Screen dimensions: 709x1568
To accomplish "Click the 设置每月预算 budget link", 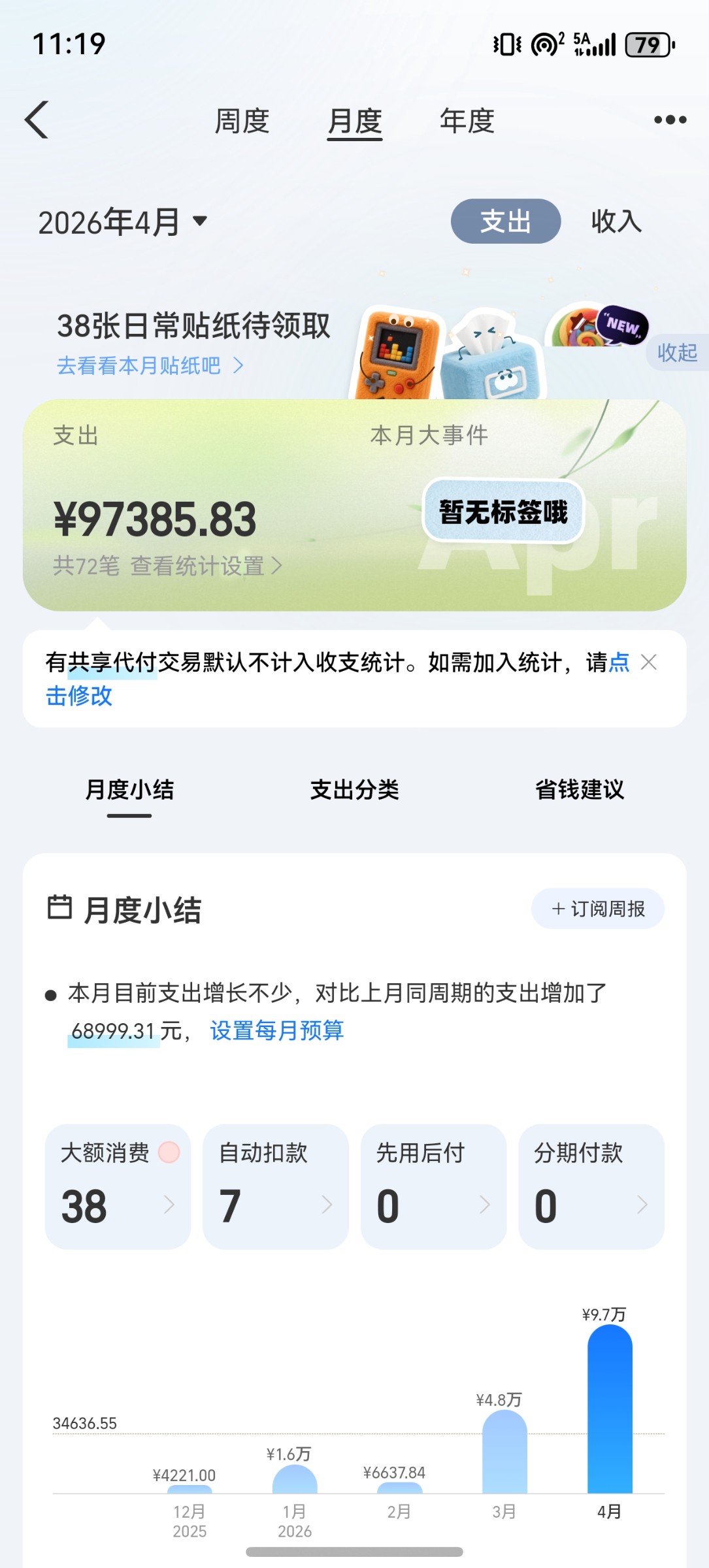I will (x=277, y=1031).
